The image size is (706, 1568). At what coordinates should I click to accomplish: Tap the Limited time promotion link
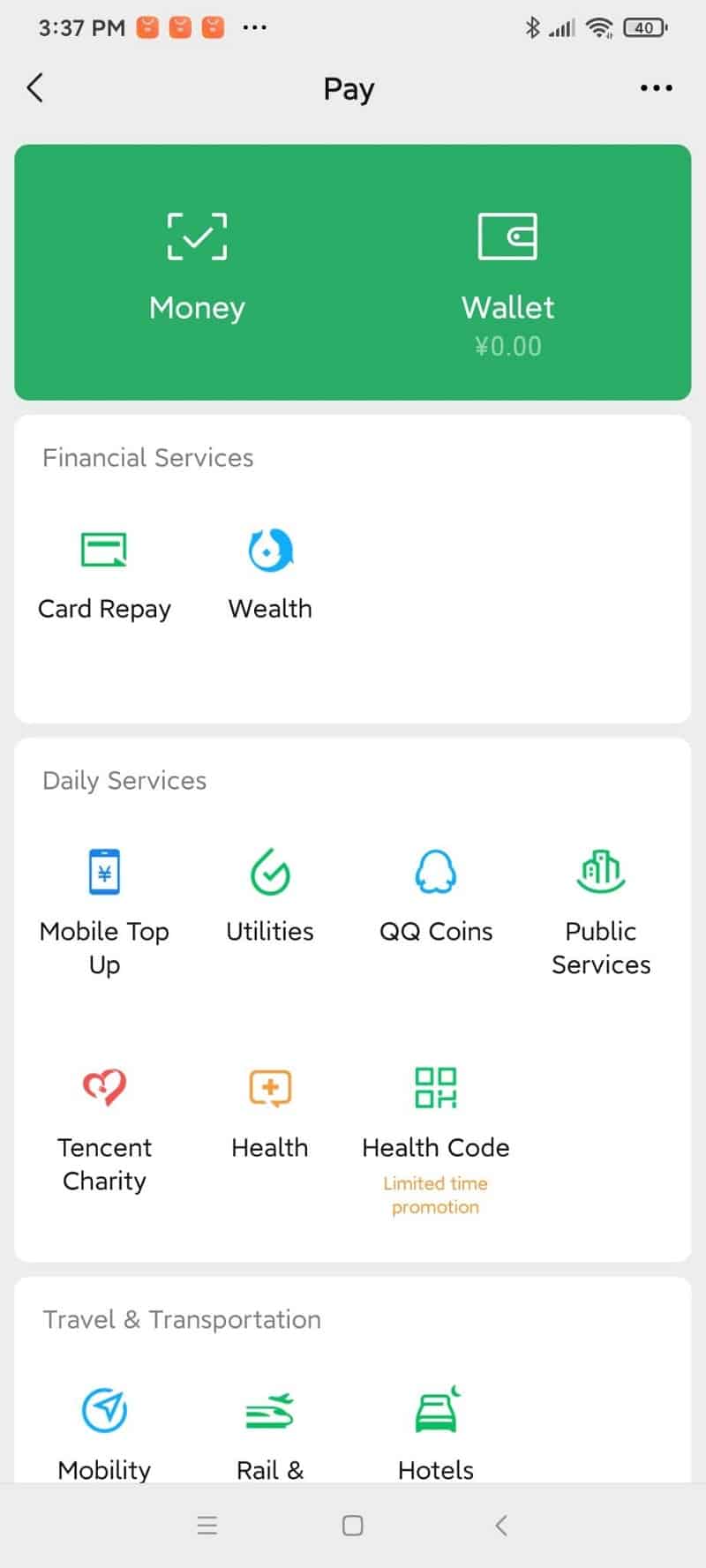pyautogui.click(x=435, y=1195)
